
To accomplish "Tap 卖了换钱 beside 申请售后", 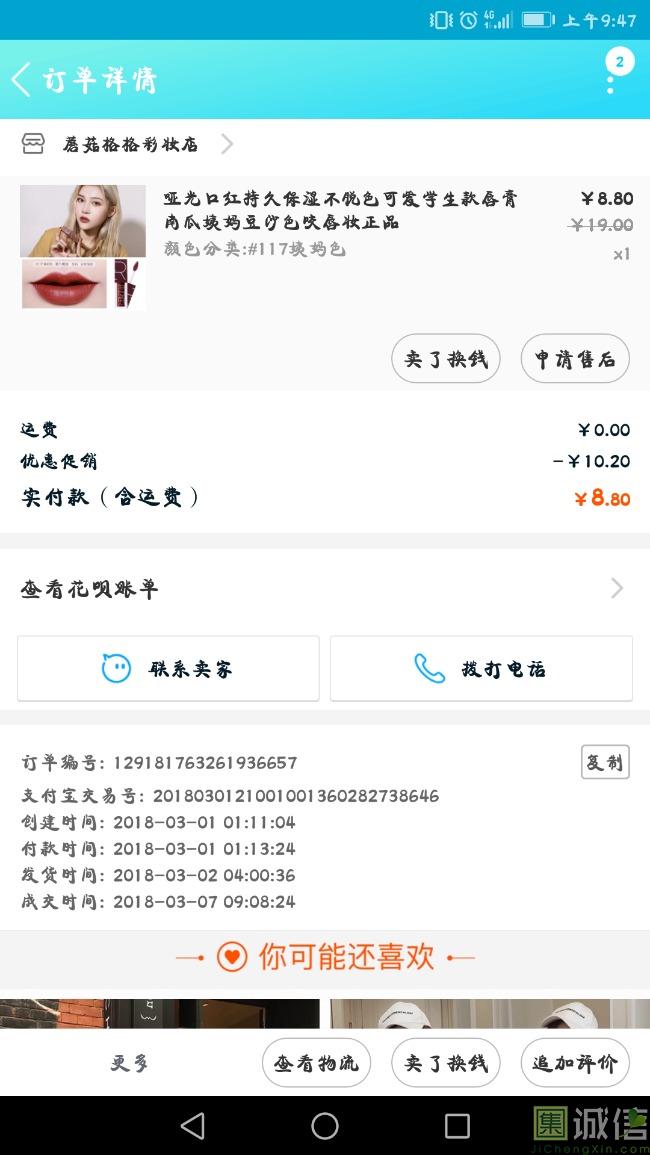I will [x=445, y=359].
